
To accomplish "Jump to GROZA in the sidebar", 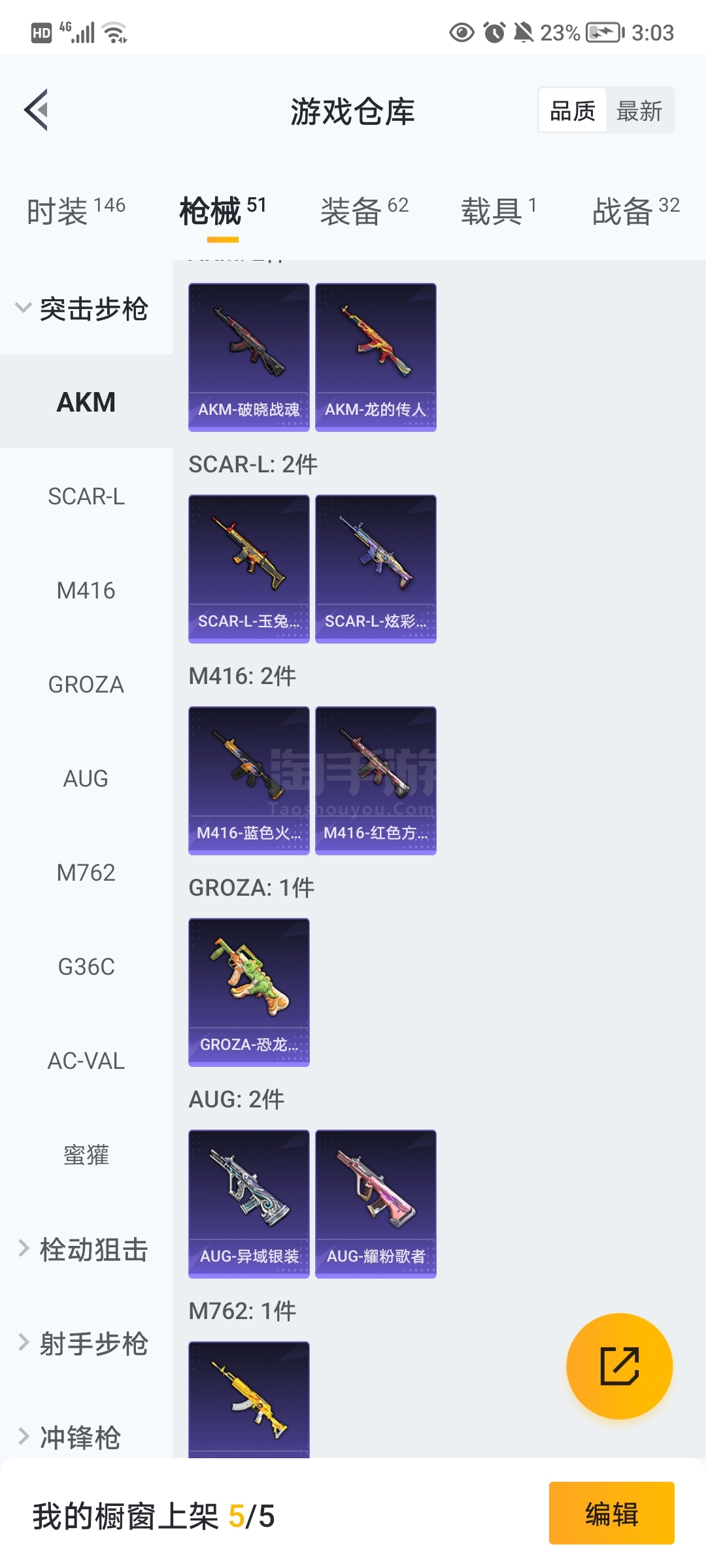I will [x=86, y=685].
